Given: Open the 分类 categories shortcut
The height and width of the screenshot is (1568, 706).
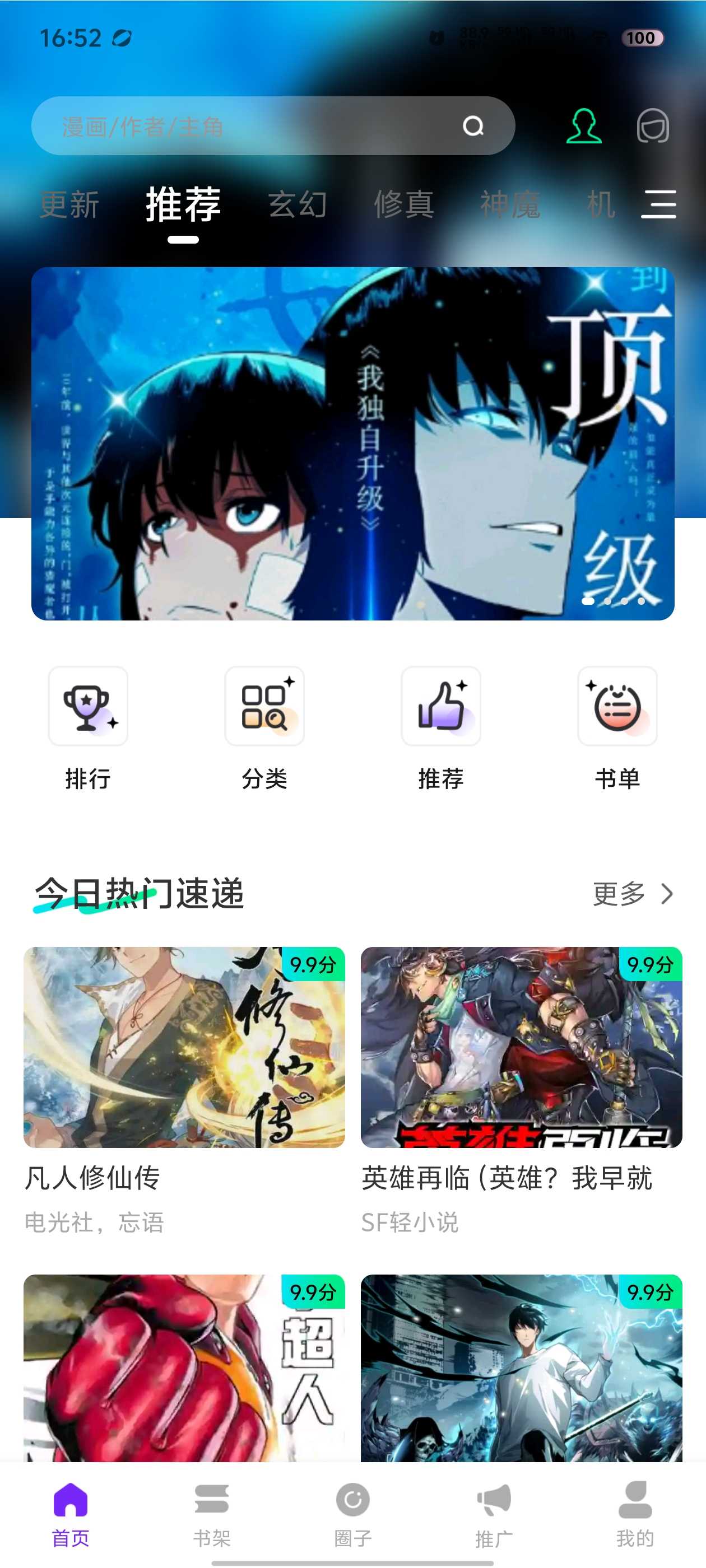Looking at the screenshot, I should [x=264, y=727].
